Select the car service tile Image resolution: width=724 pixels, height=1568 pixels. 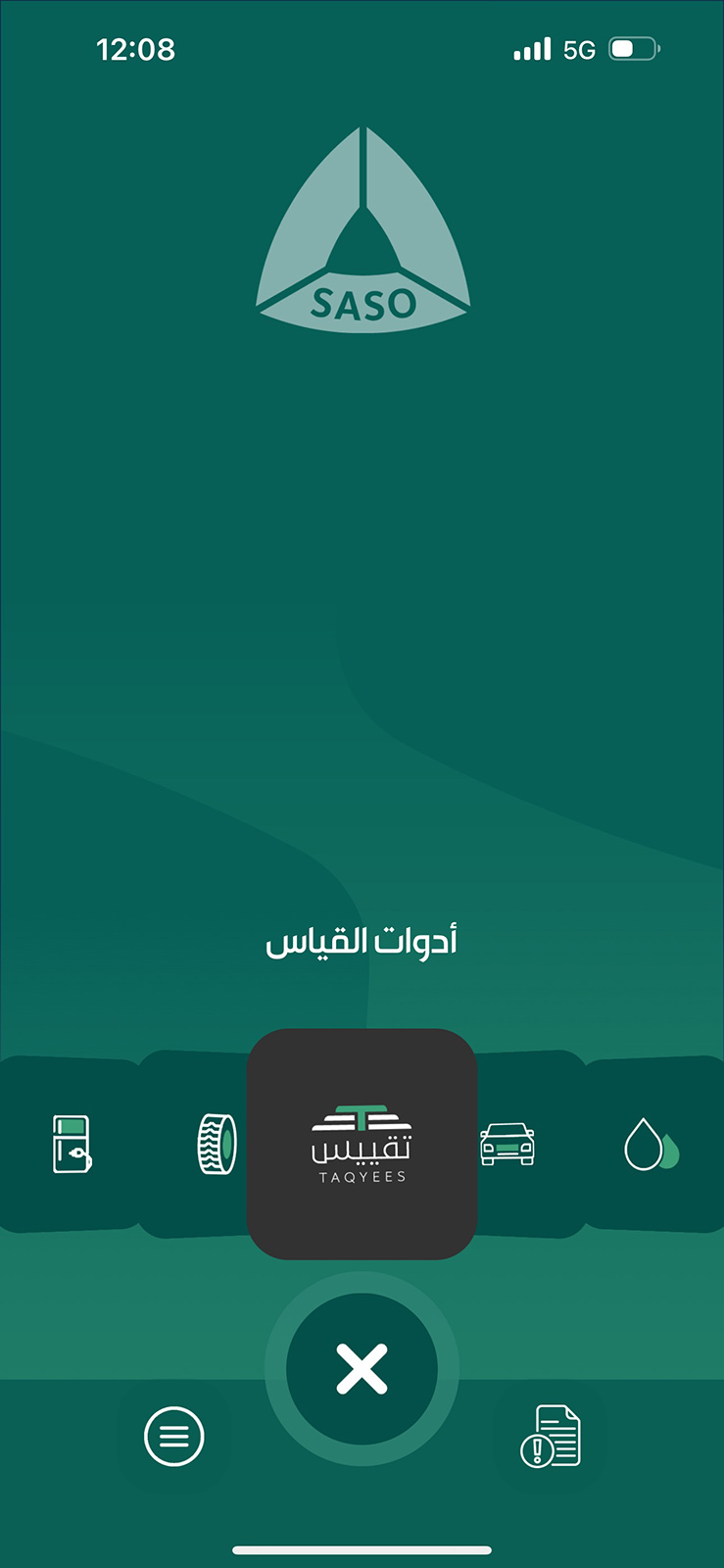point(507,1144)
